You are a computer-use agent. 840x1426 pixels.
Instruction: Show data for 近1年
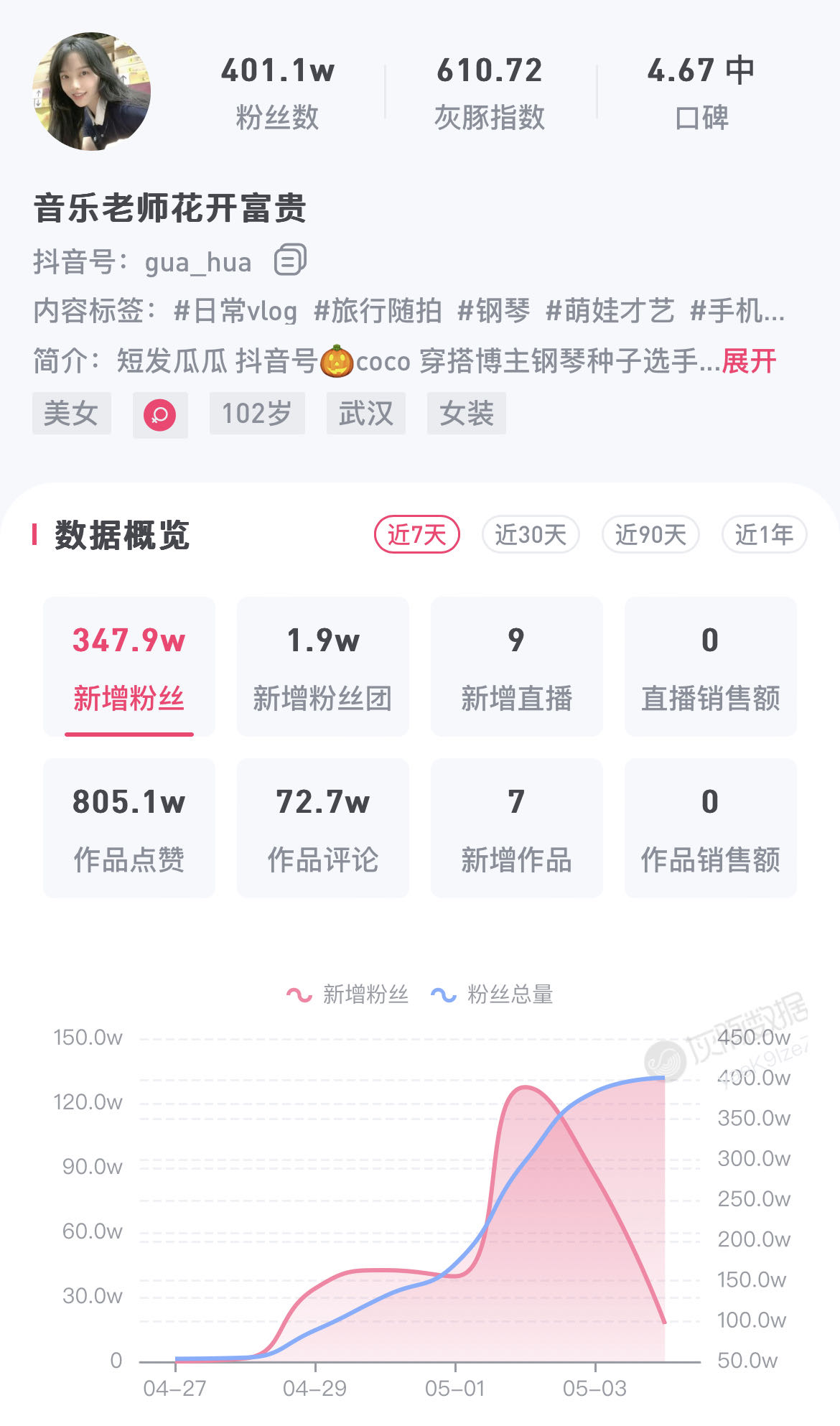pyautogui.click(x=764, y=535)
